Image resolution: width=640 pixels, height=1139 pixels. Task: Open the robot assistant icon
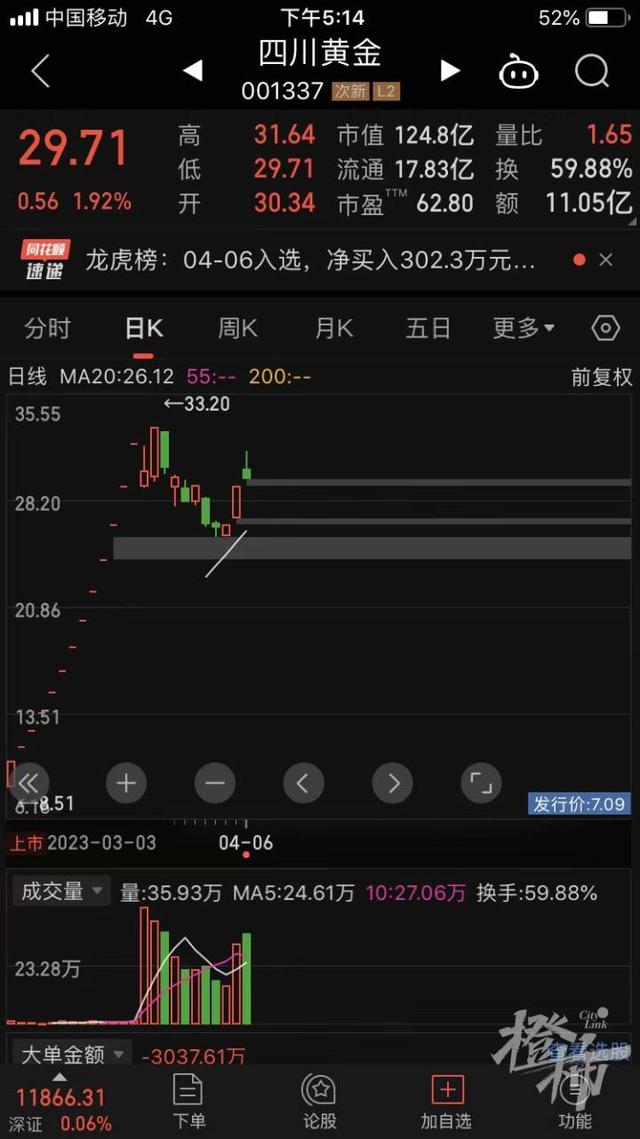point(519,72)
